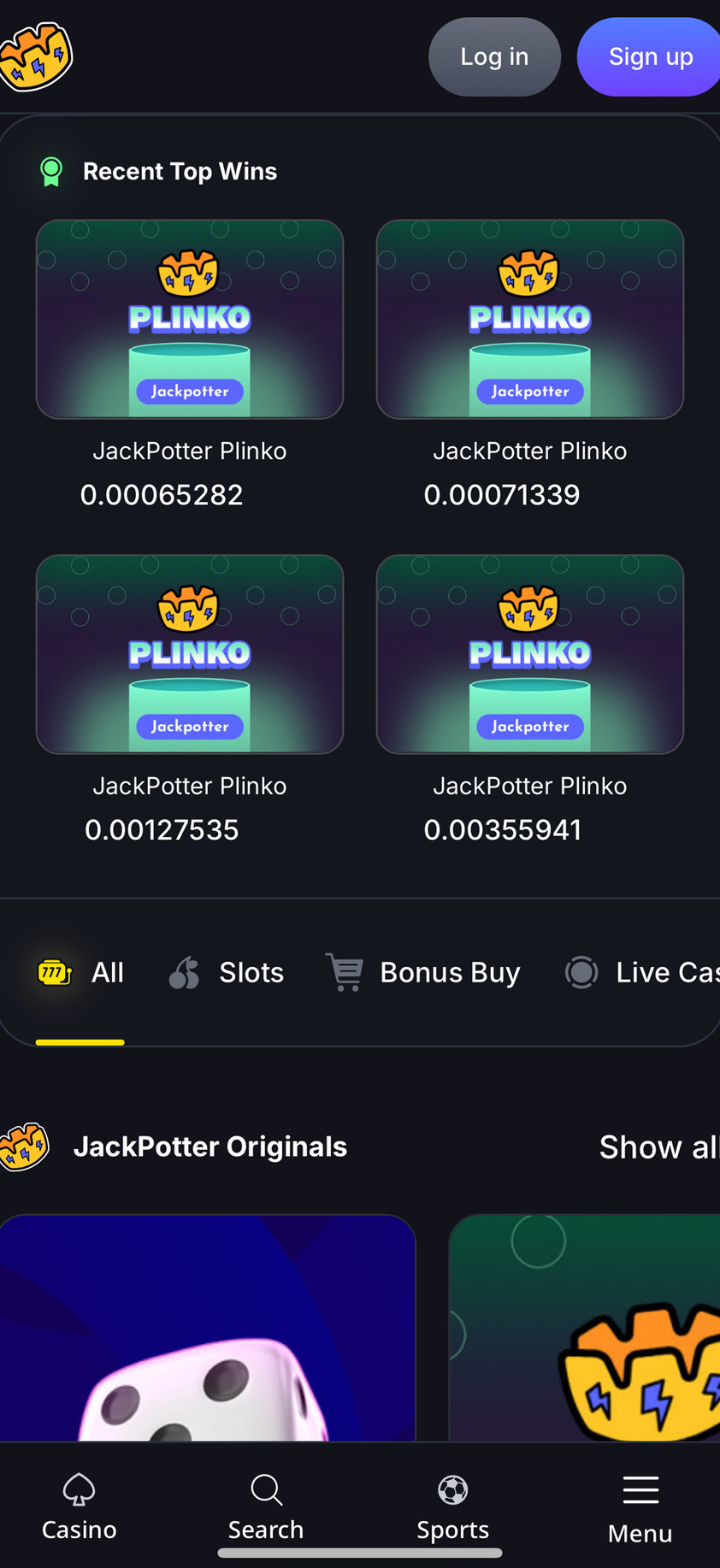Tap the Sign up button
Screen dimensions: 720x1568
pos(650,56)
